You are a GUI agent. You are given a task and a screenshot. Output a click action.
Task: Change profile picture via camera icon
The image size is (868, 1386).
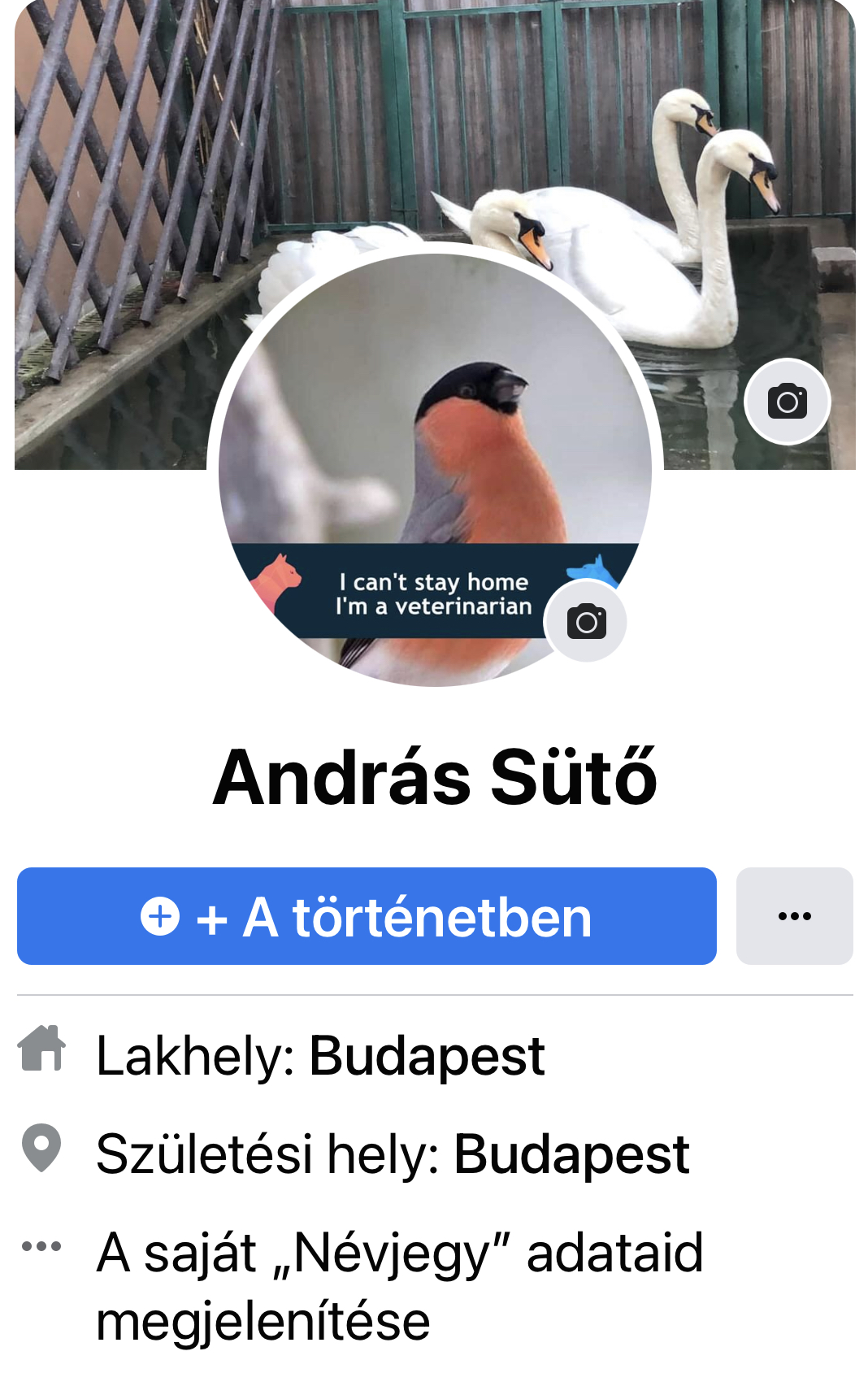(586, 622)
